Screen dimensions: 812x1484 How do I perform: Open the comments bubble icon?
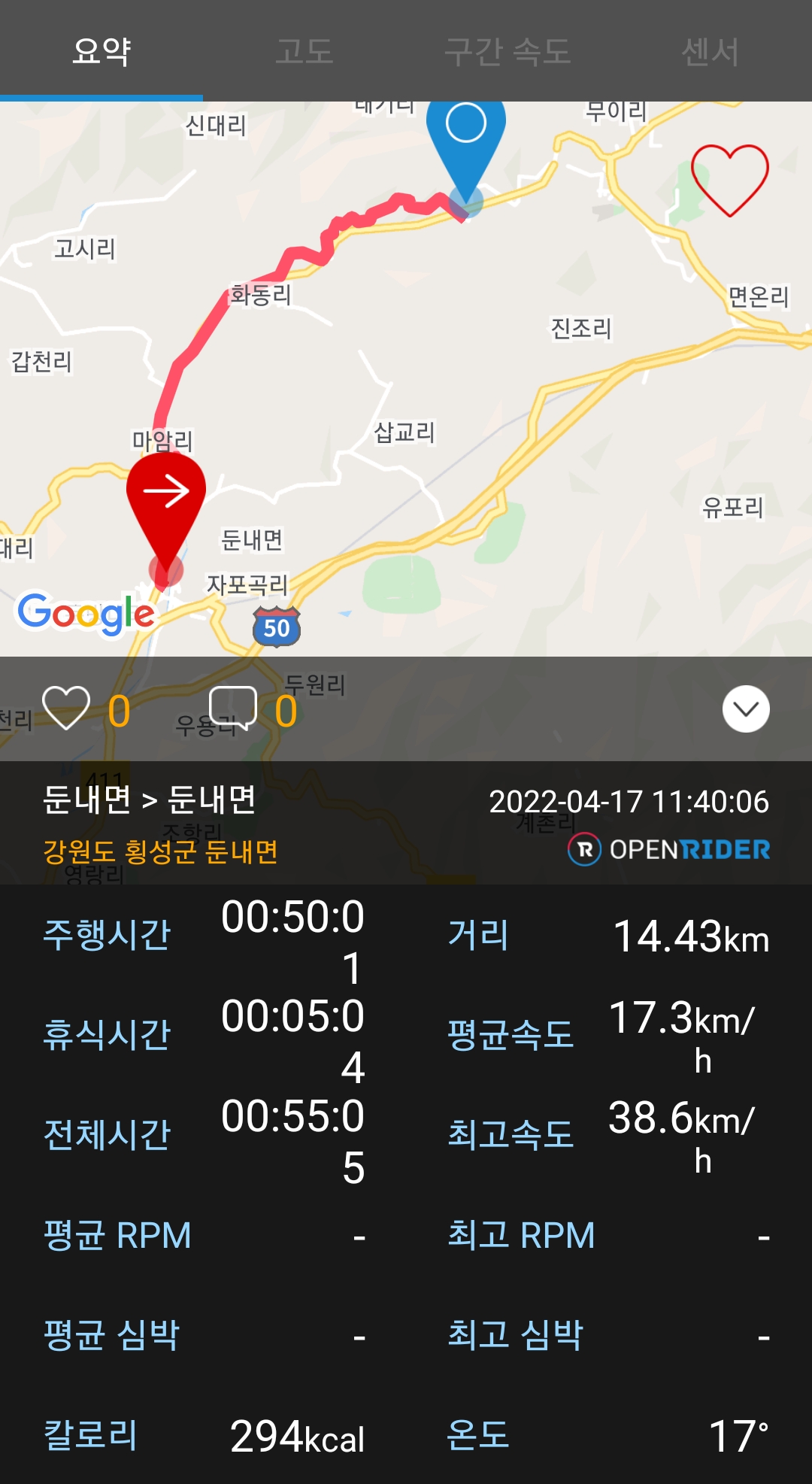232,709
